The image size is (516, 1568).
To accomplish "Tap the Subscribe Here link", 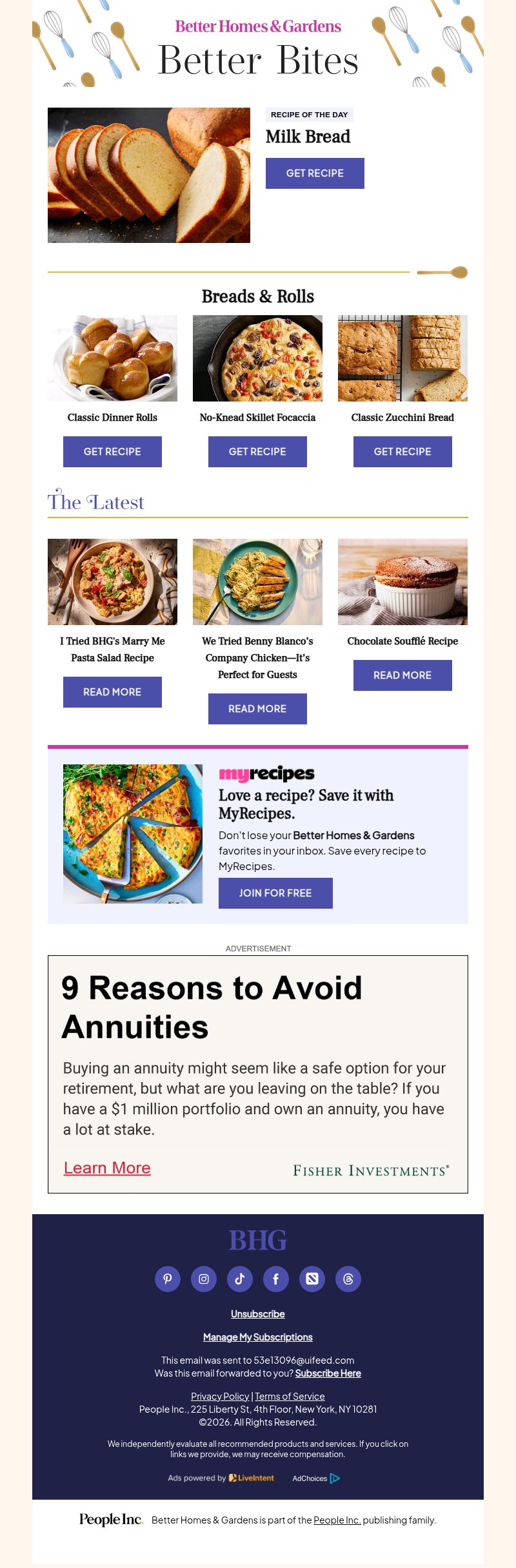I will click(x=328, y=1373).
